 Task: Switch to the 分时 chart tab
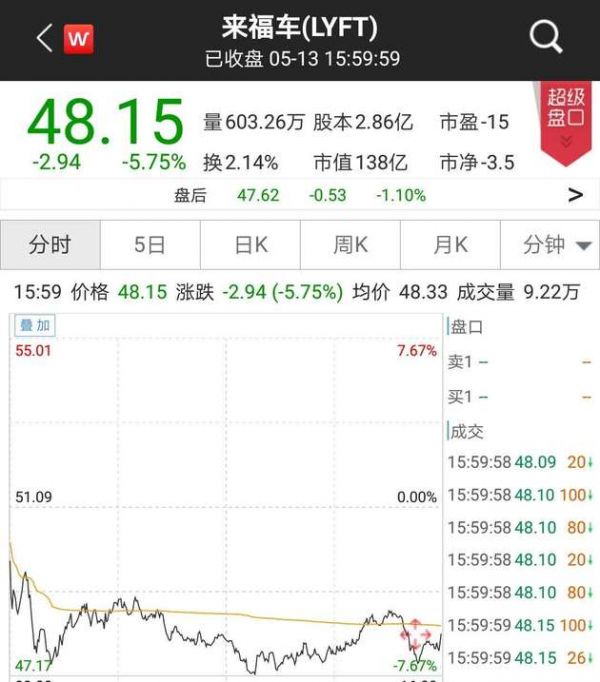(x=50, y=245)
